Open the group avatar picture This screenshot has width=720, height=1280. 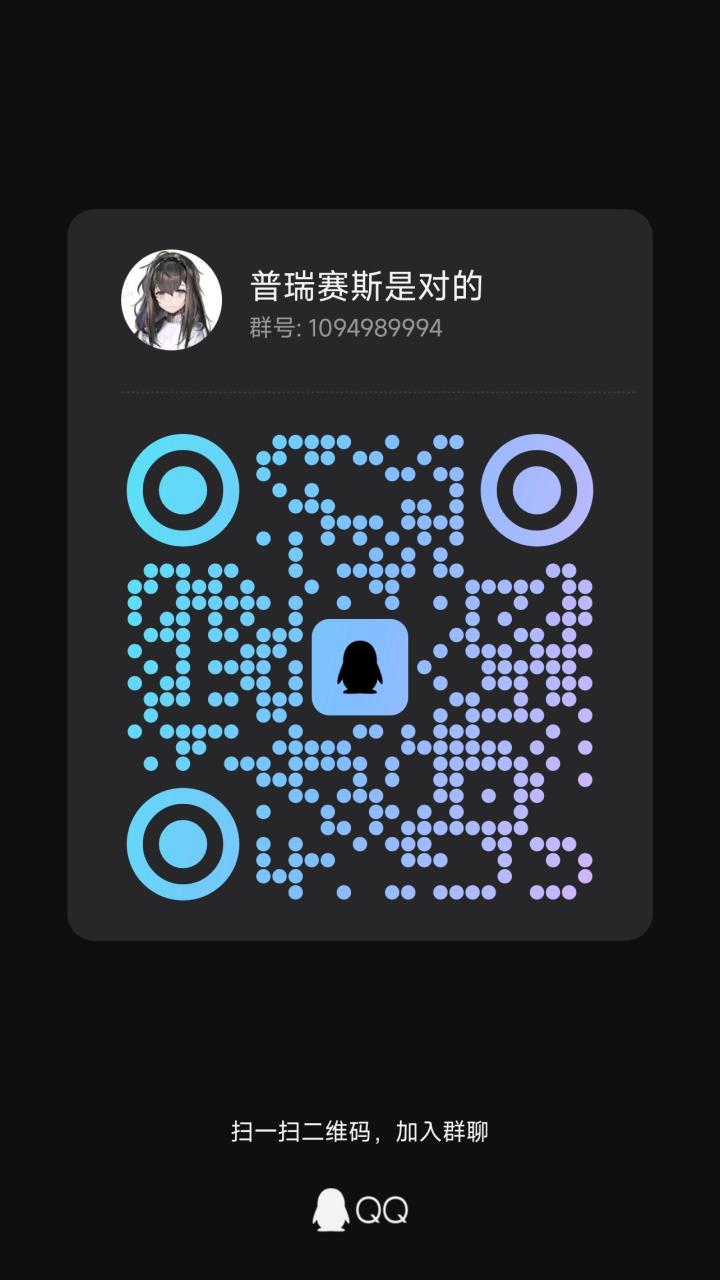[171, 300]
